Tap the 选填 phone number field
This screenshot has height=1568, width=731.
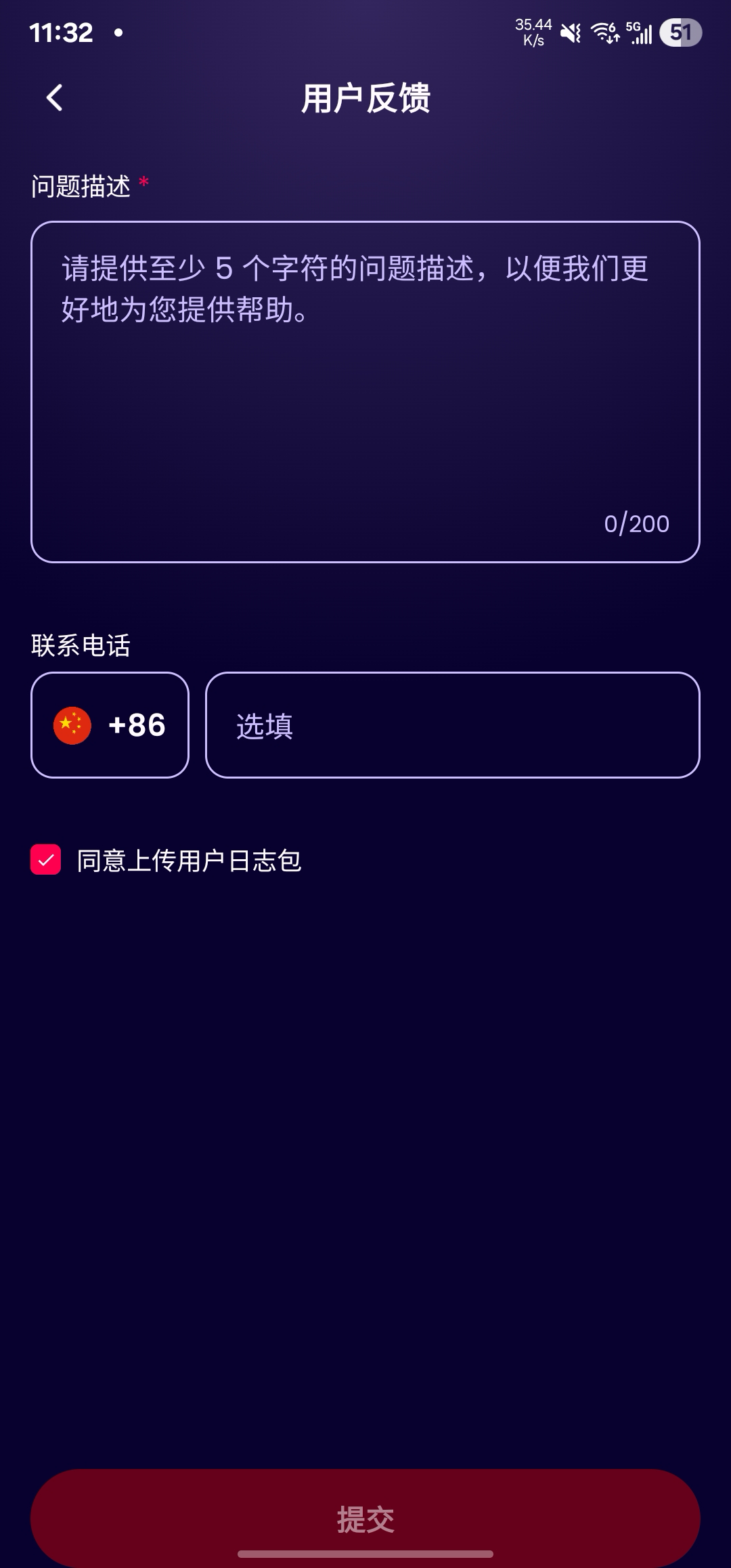click(452, 725)
